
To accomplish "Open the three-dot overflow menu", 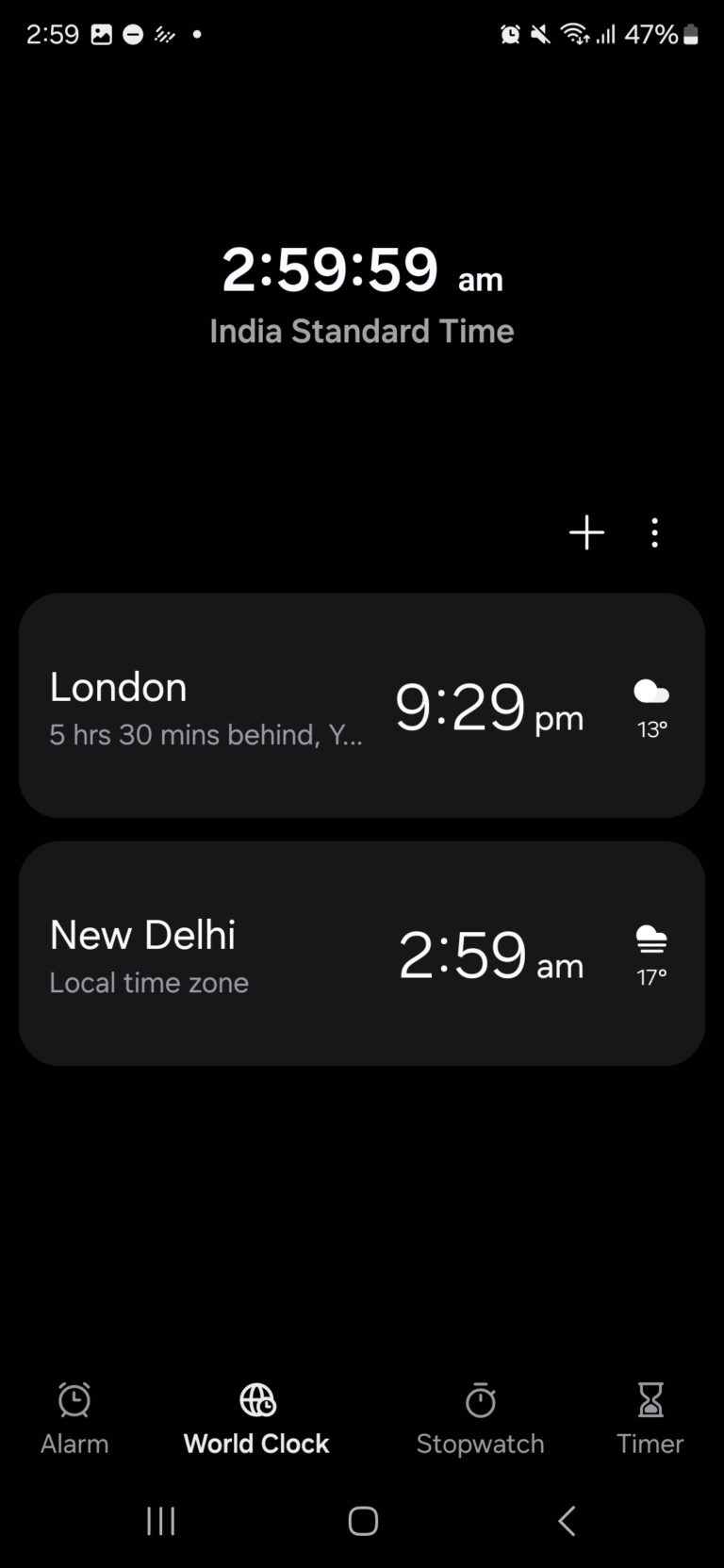I will 654,532.
